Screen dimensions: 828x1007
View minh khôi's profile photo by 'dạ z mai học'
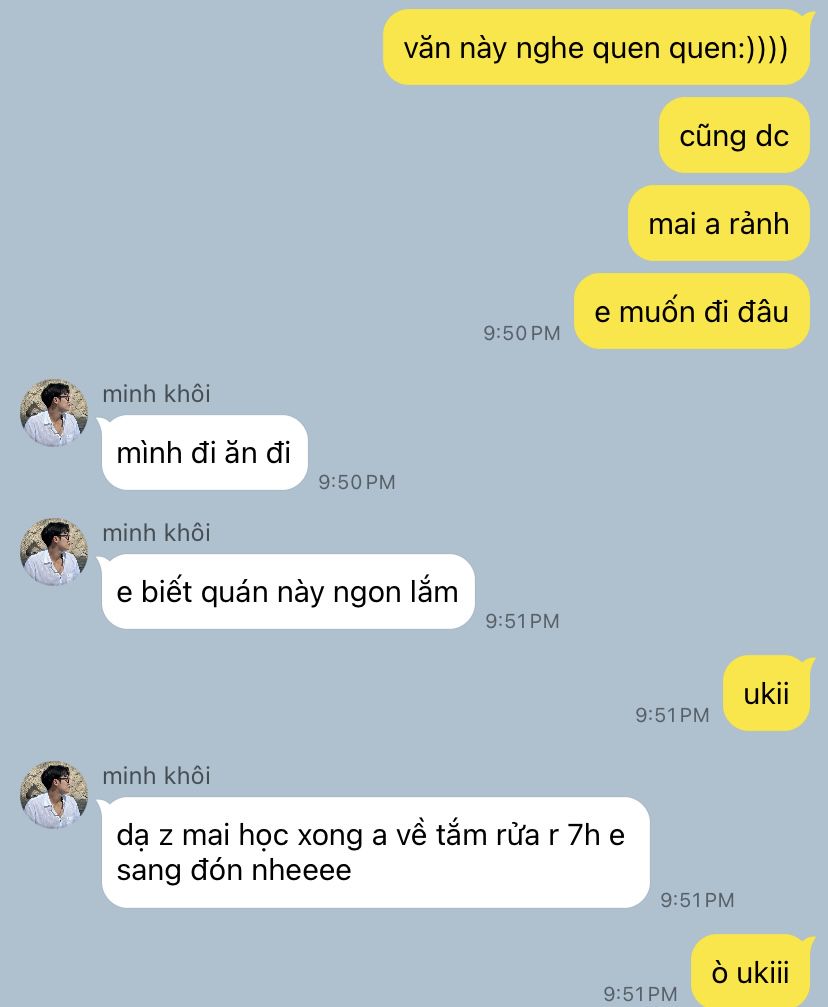(54, 794)
